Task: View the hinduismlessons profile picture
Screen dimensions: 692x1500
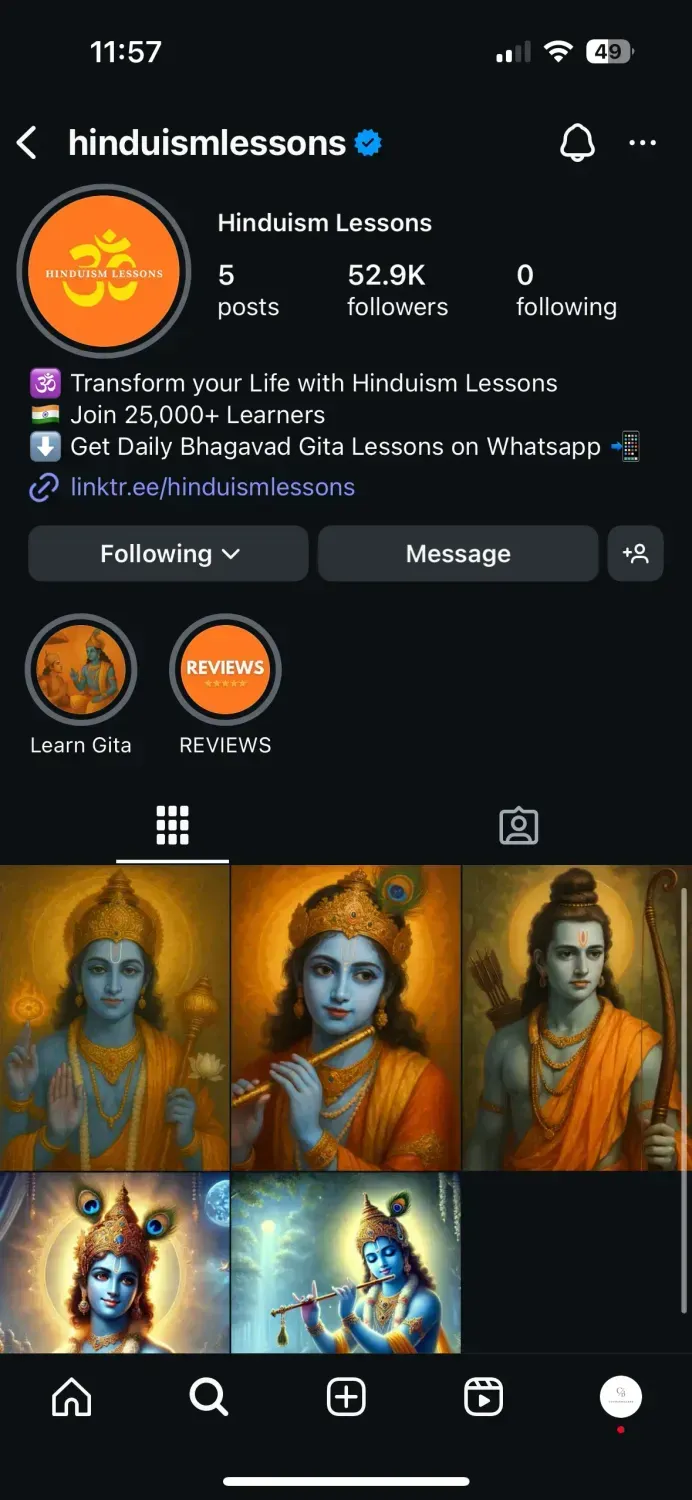Action: click(104, 272)
